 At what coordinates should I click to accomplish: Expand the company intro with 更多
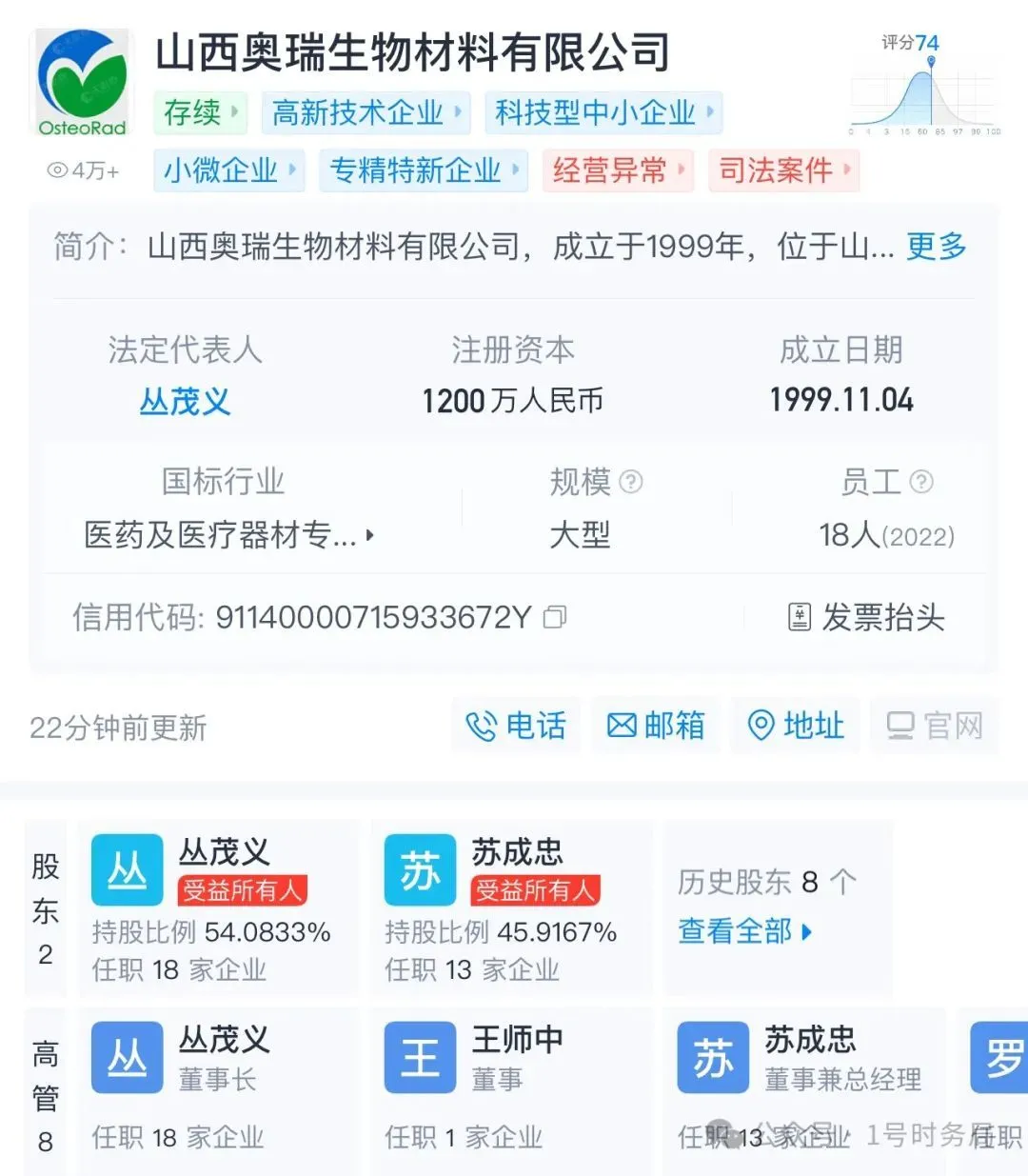click(936, 247)
